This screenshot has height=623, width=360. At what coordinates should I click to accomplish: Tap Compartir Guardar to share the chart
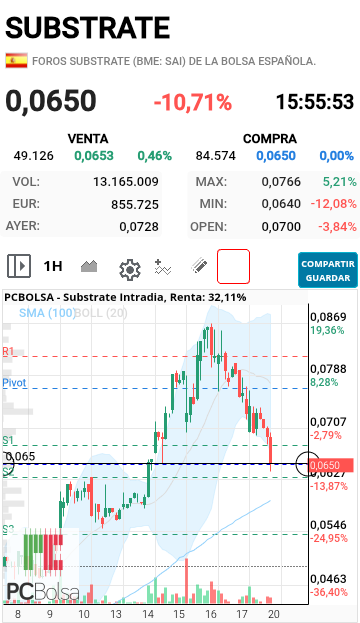[x=328, y=270]
